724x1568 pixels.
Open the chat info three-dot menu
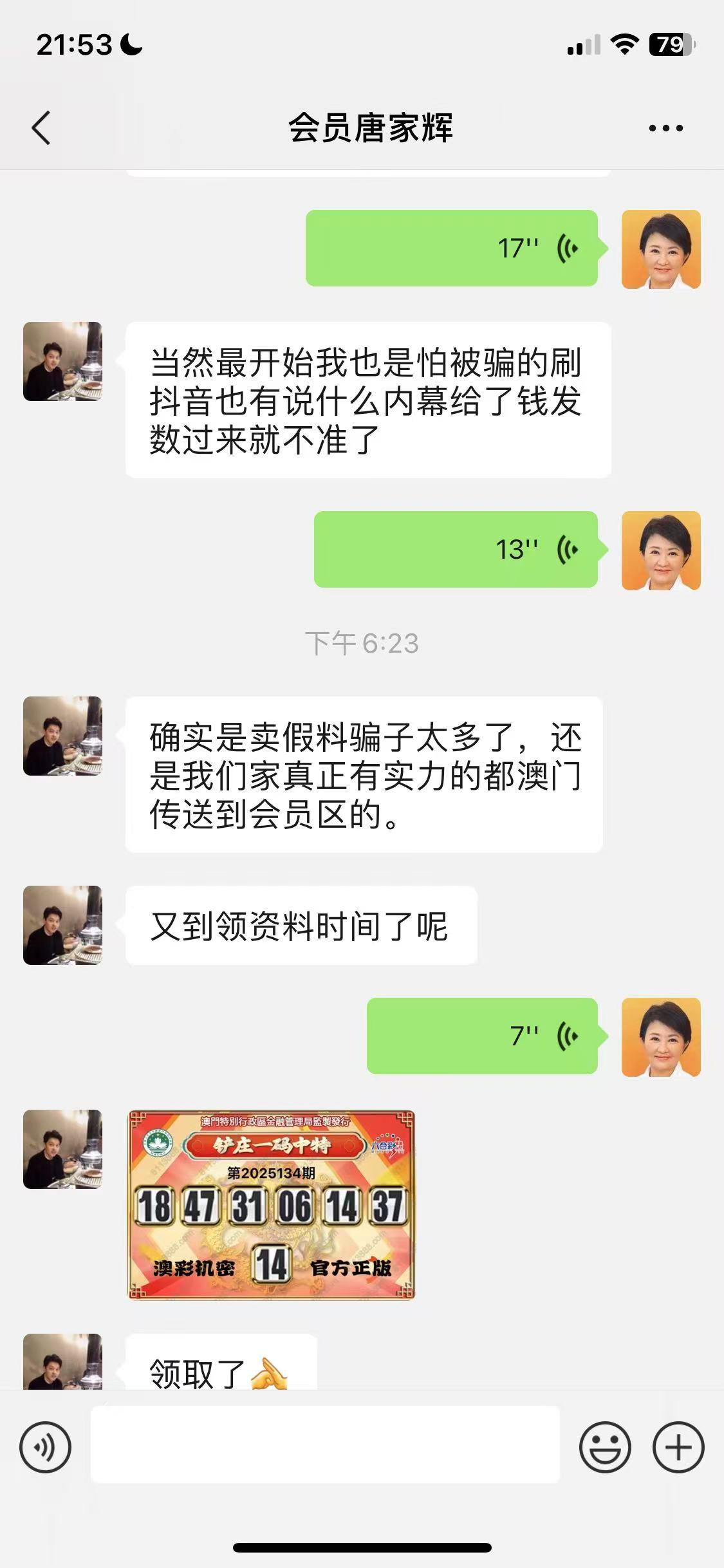pyautogui.click(x=665, y=128)
